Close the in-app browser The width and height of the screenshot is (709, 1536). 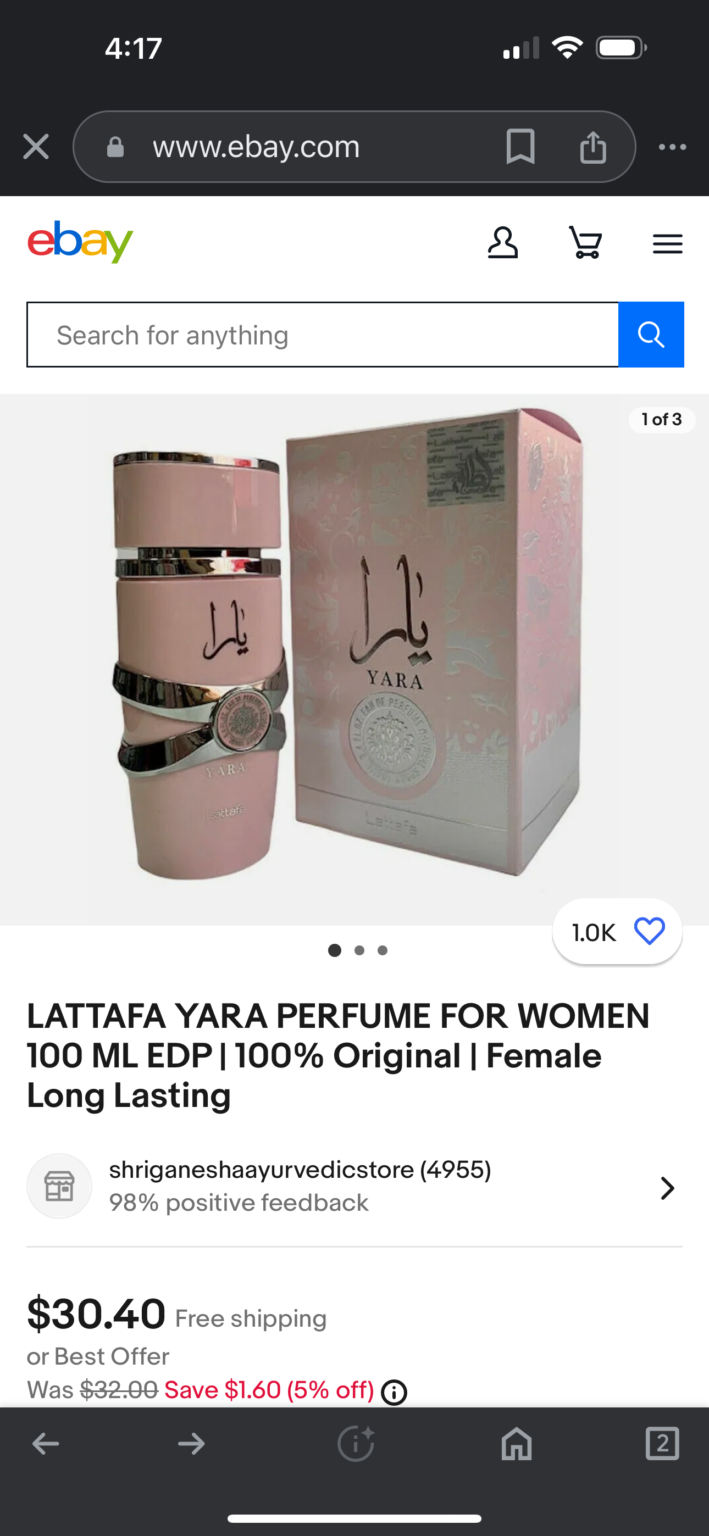point(36,147)
